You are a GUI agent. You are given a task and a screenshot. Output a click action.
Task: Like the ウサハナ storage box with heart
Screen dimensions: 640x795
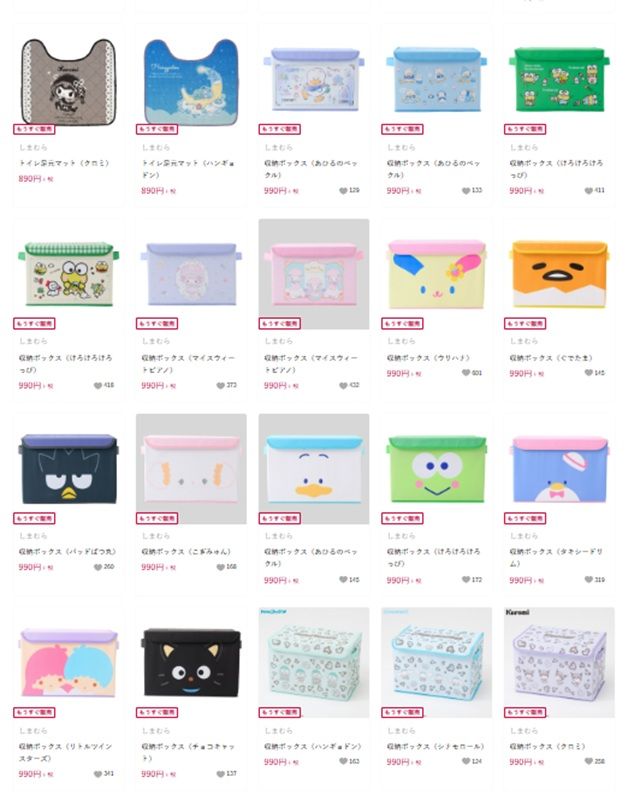click(x=466, y=373)
